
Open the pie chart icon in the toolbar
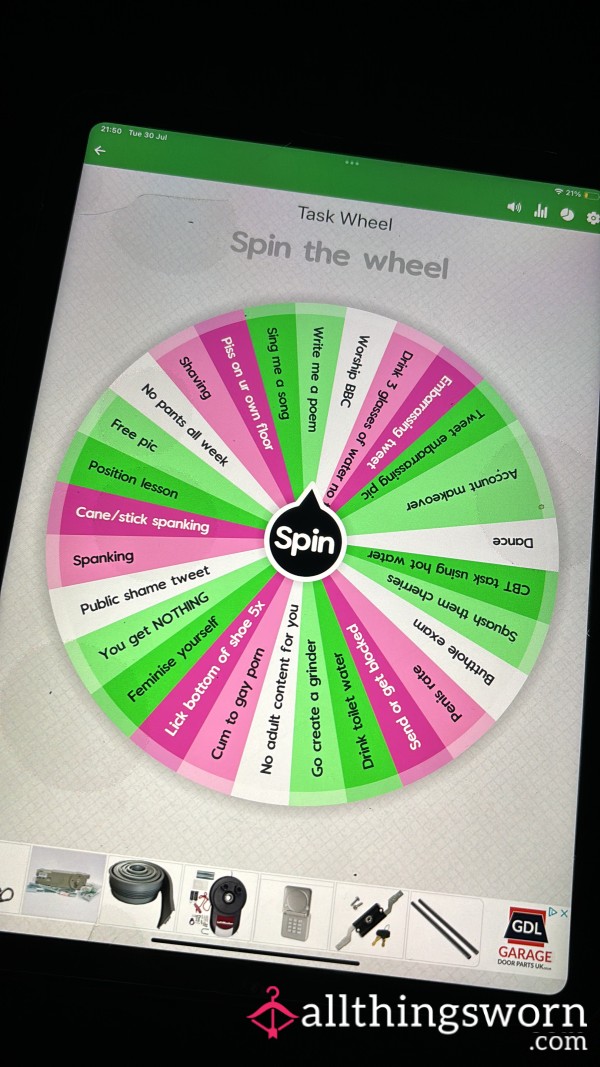[x=567, y=215]
